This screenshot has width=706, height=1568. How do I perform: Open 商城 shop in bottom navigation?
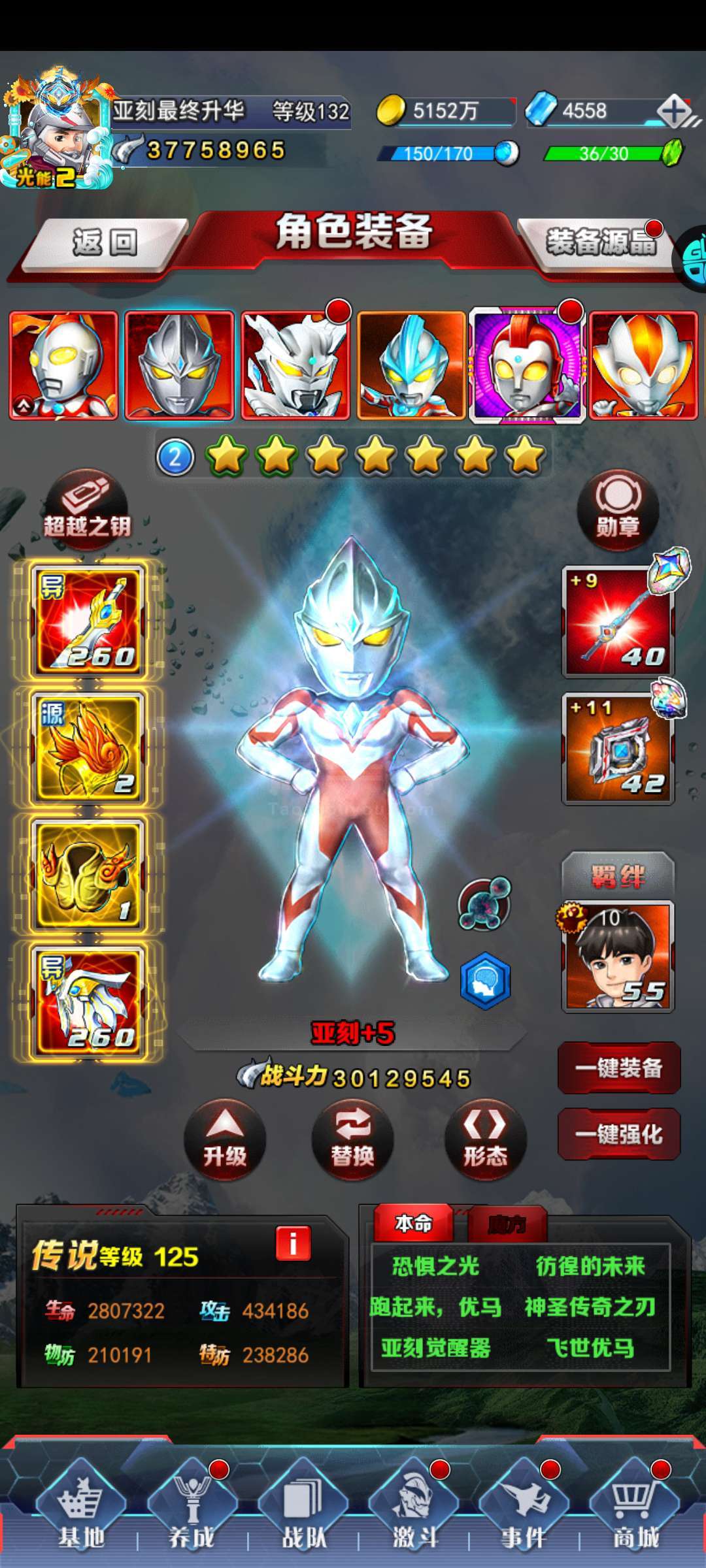tap(635, 1511)
